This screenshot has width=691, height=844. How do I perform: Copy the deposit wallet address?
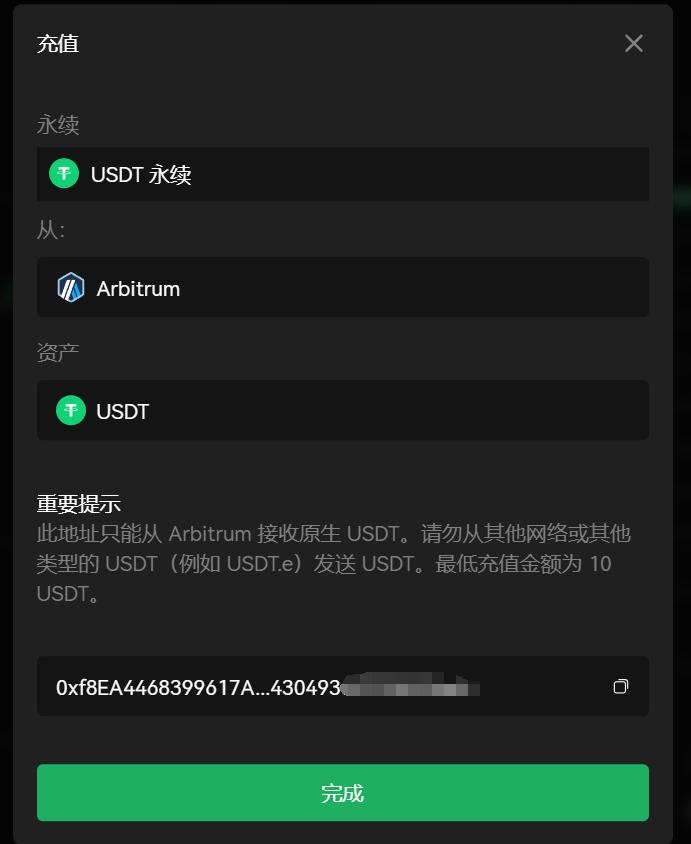pos(621,686)
